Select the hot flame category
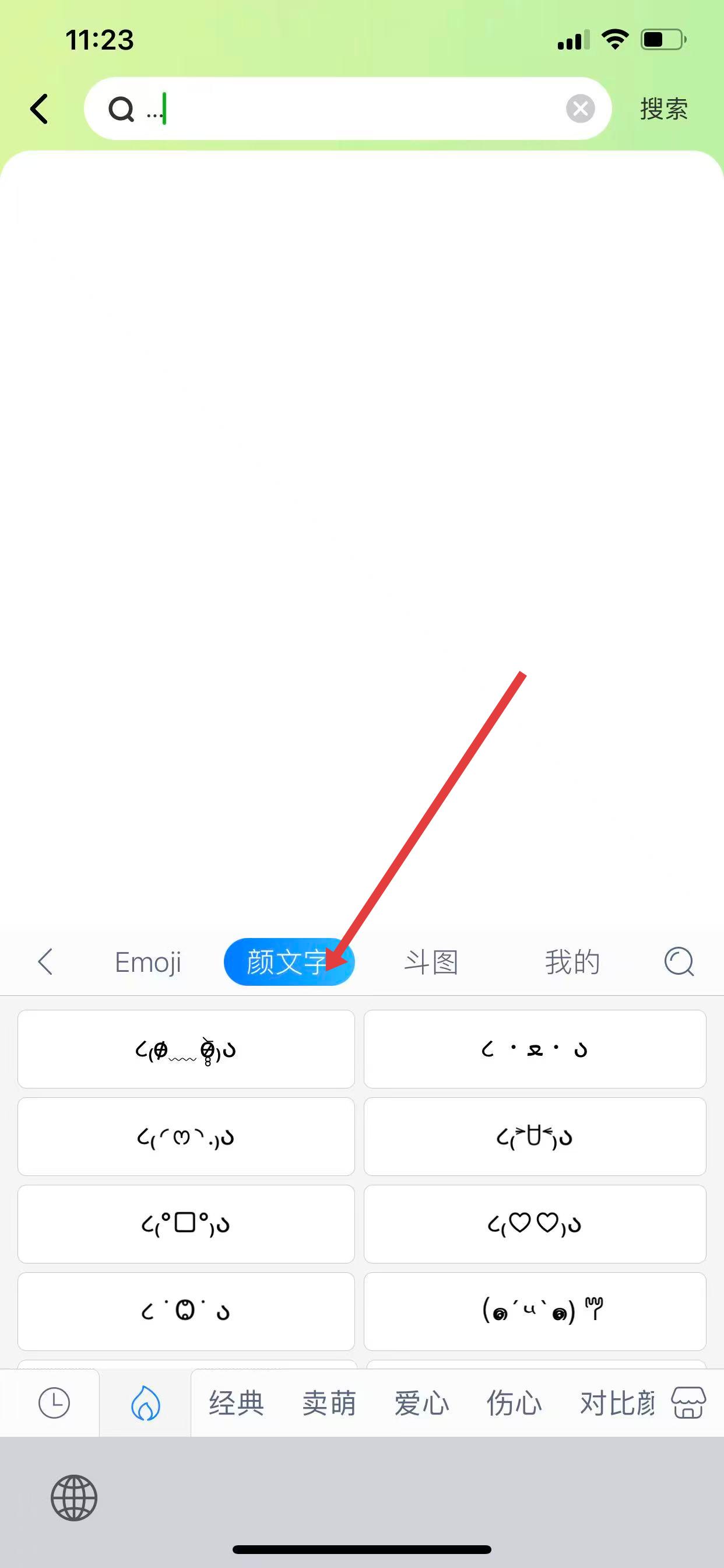The image size is (724, 1568). pos(145,1403)
